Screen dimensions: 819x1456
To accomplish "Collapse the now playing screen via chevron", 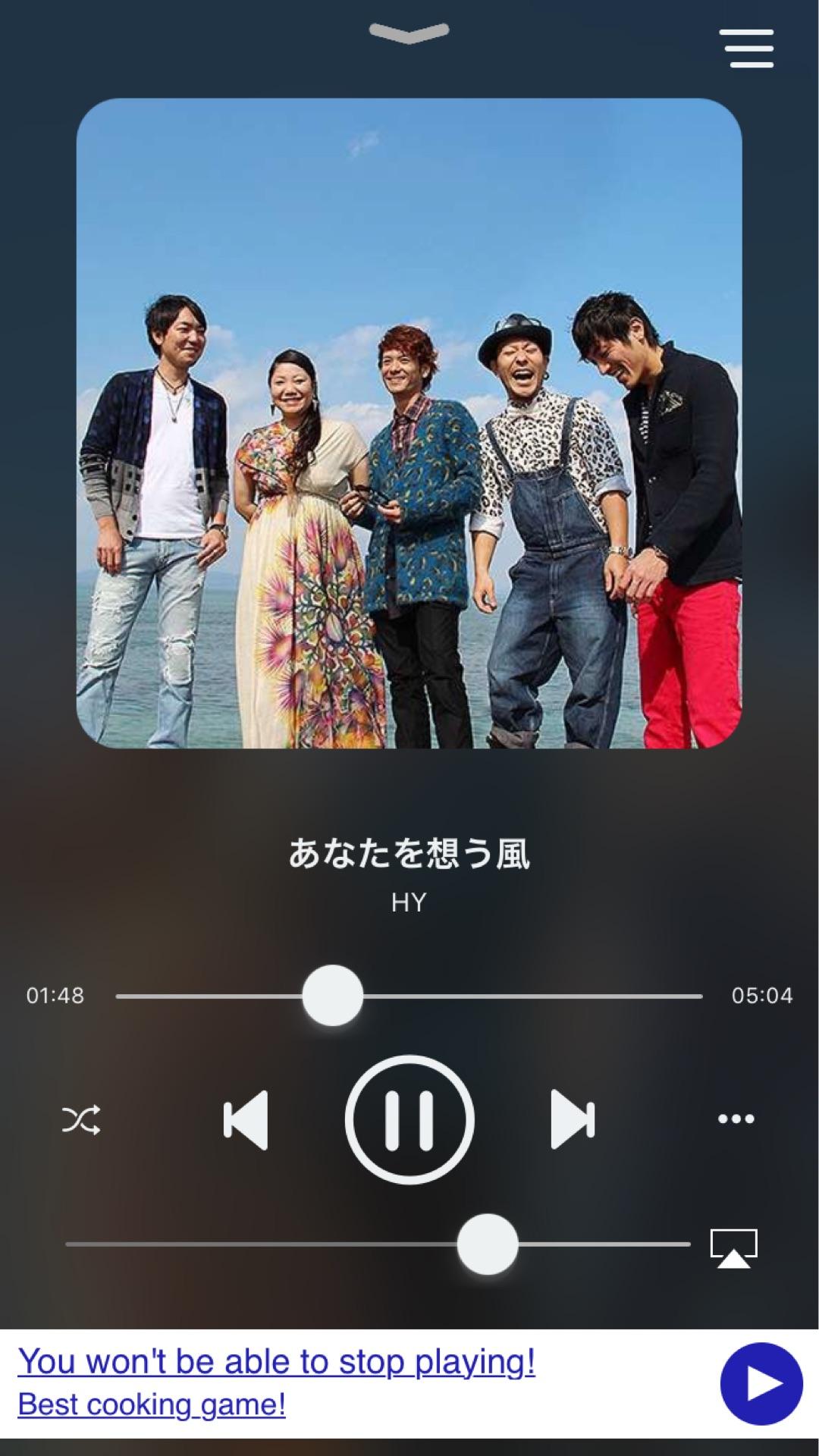I will pyautogui.click(x=409, y=32).
